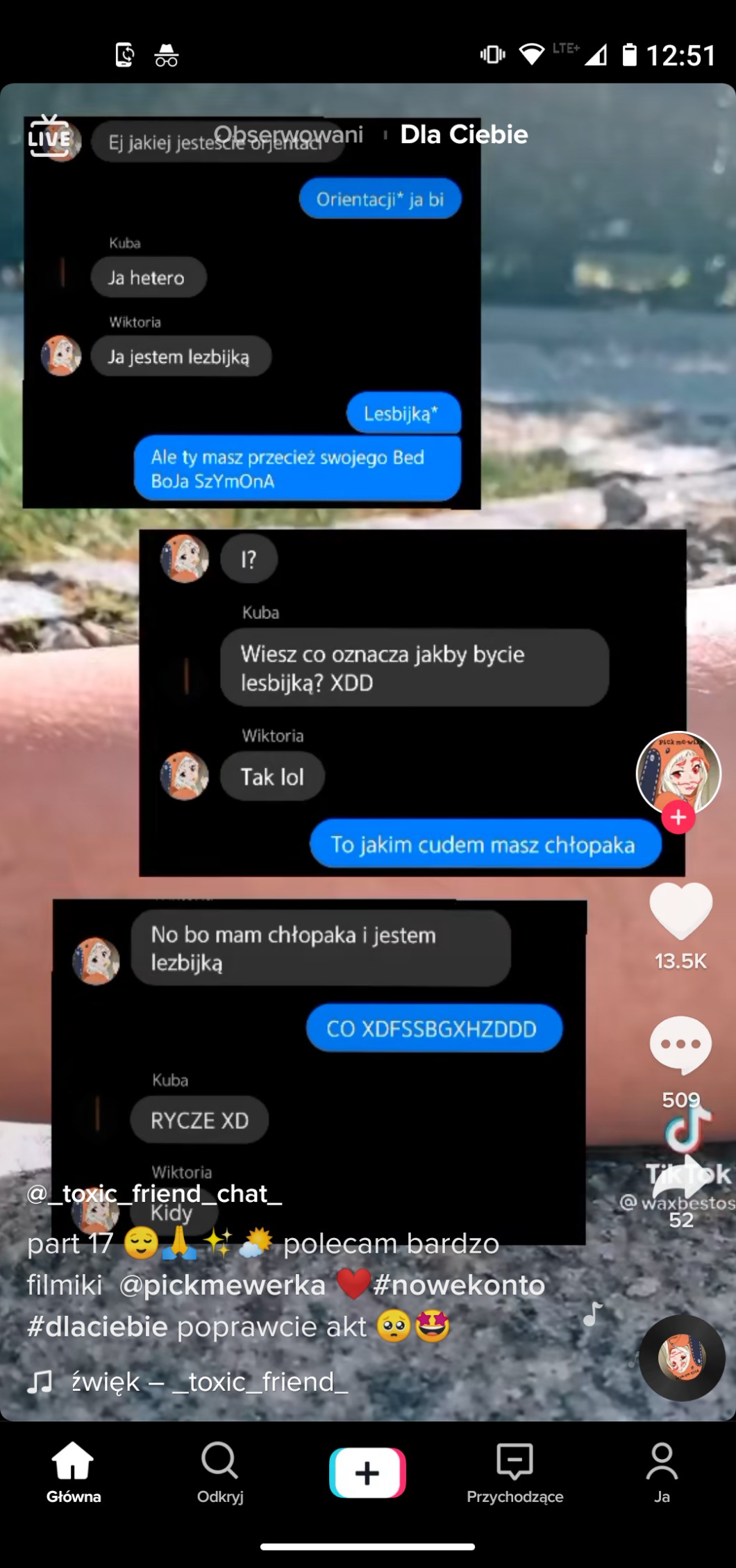Open the sound title _toxic_friend_
The width and height of the screenshot is (736, 1568).
click(x=208, y=1382)
